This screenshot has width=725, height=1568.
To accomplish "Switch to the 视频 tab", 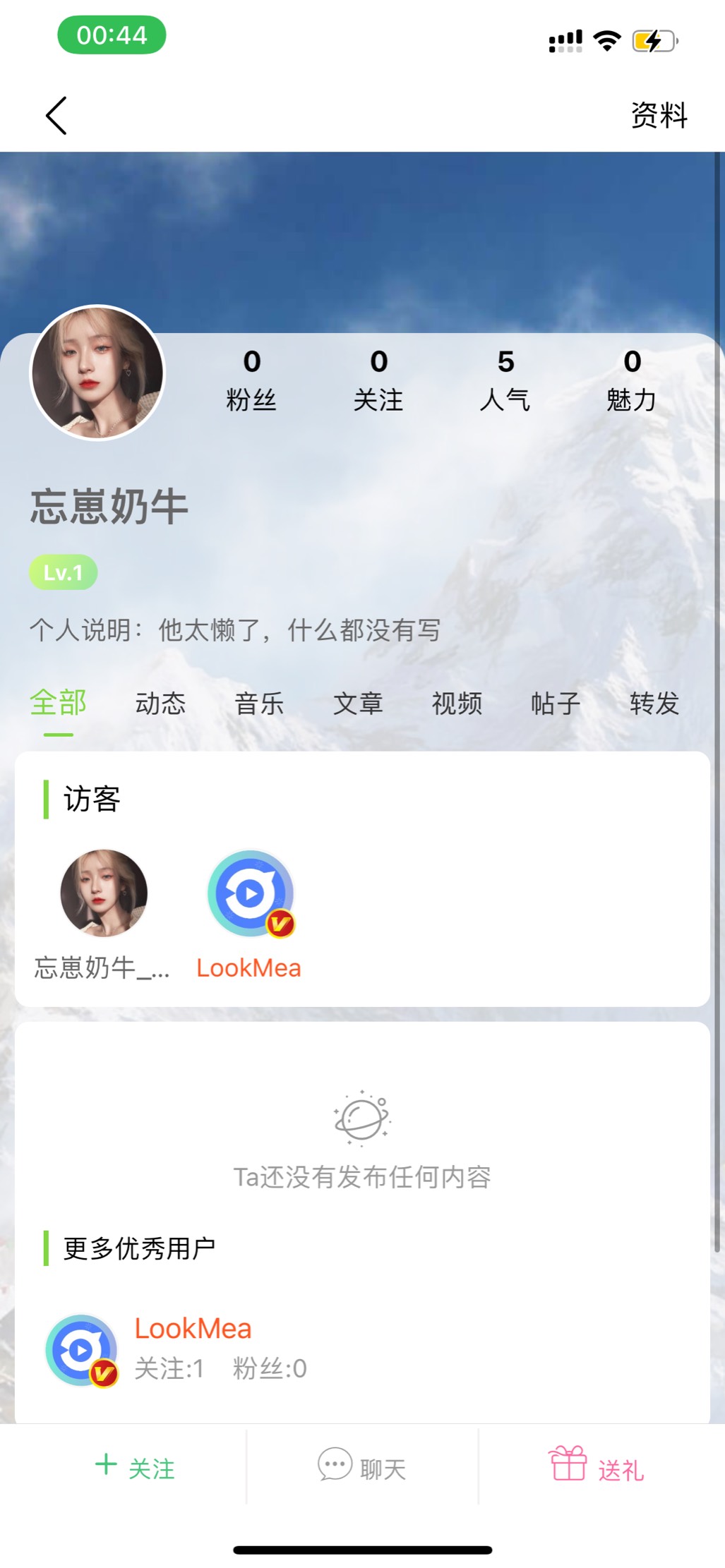I will 457,704.
